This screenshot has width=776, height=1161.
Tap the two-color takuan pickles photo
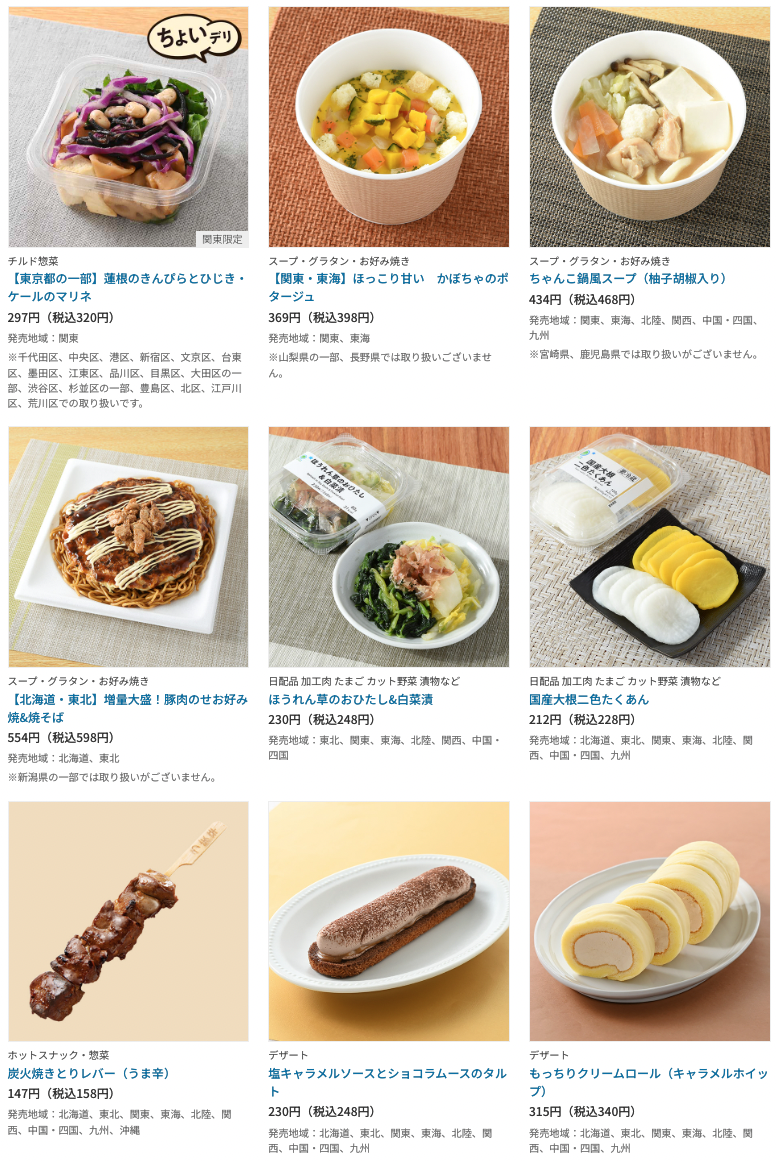click(x=649, y=547)
